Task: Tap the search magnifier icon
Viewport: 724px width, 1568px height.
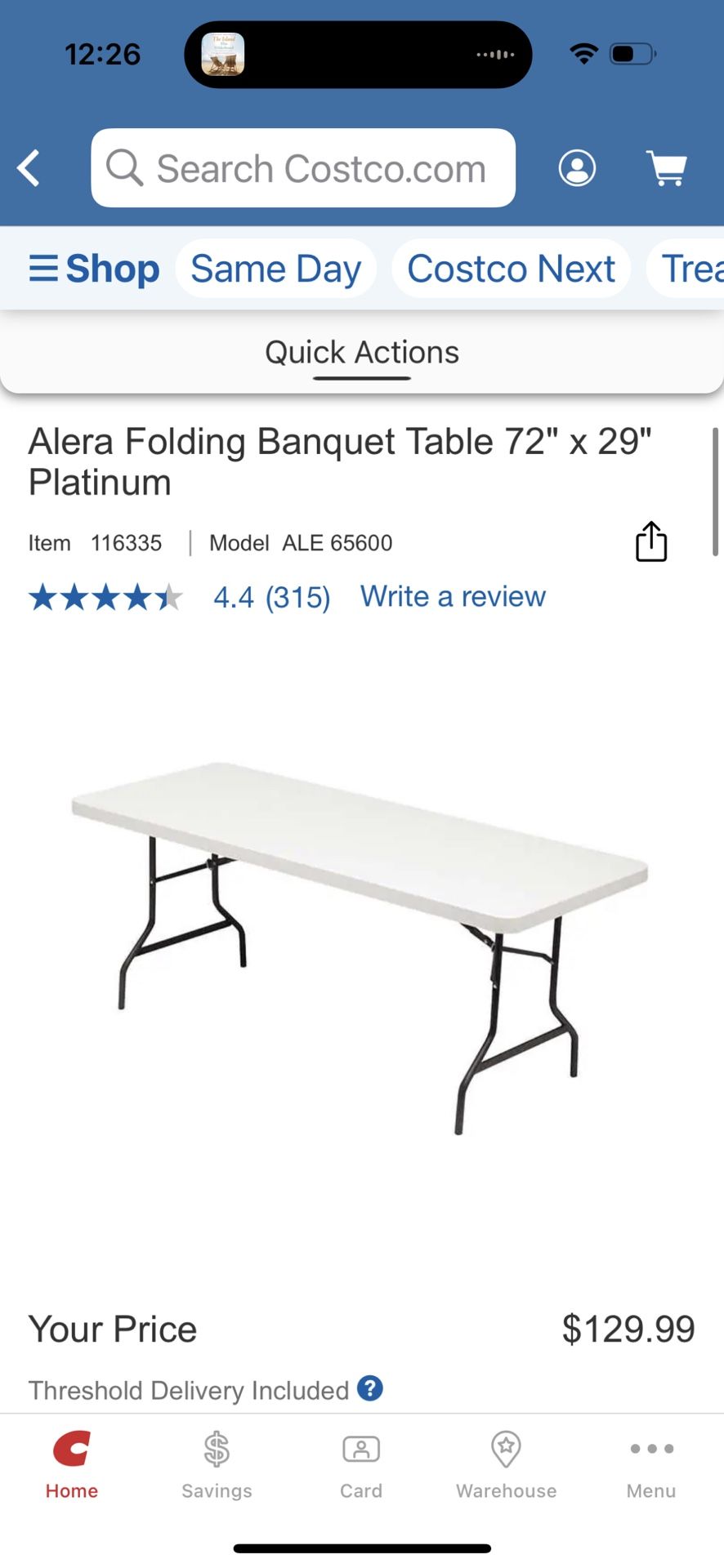Action: click(123, 167)
